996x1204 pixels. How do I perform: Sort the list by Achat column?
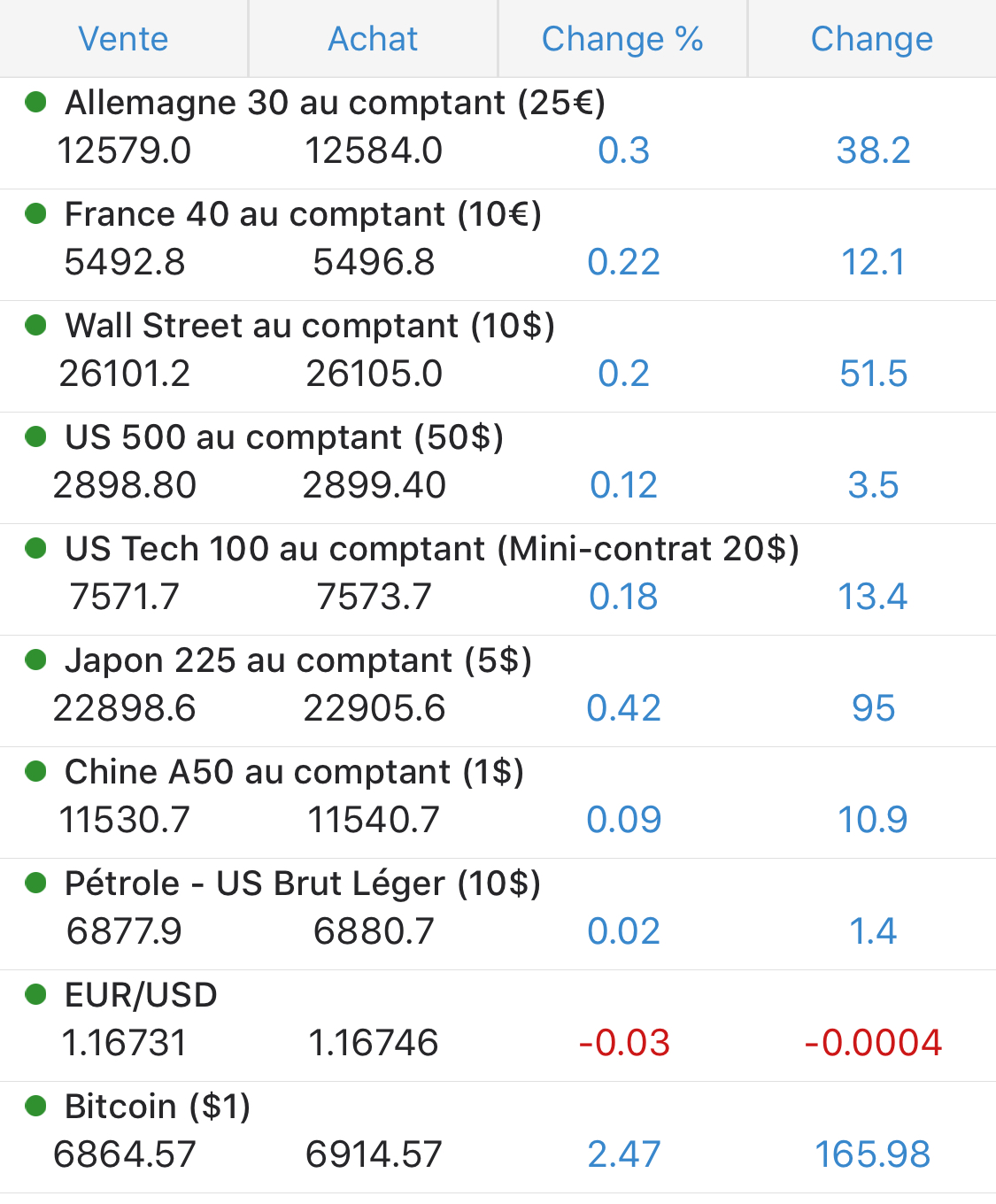pyautogui.click(x=373, y=39)
